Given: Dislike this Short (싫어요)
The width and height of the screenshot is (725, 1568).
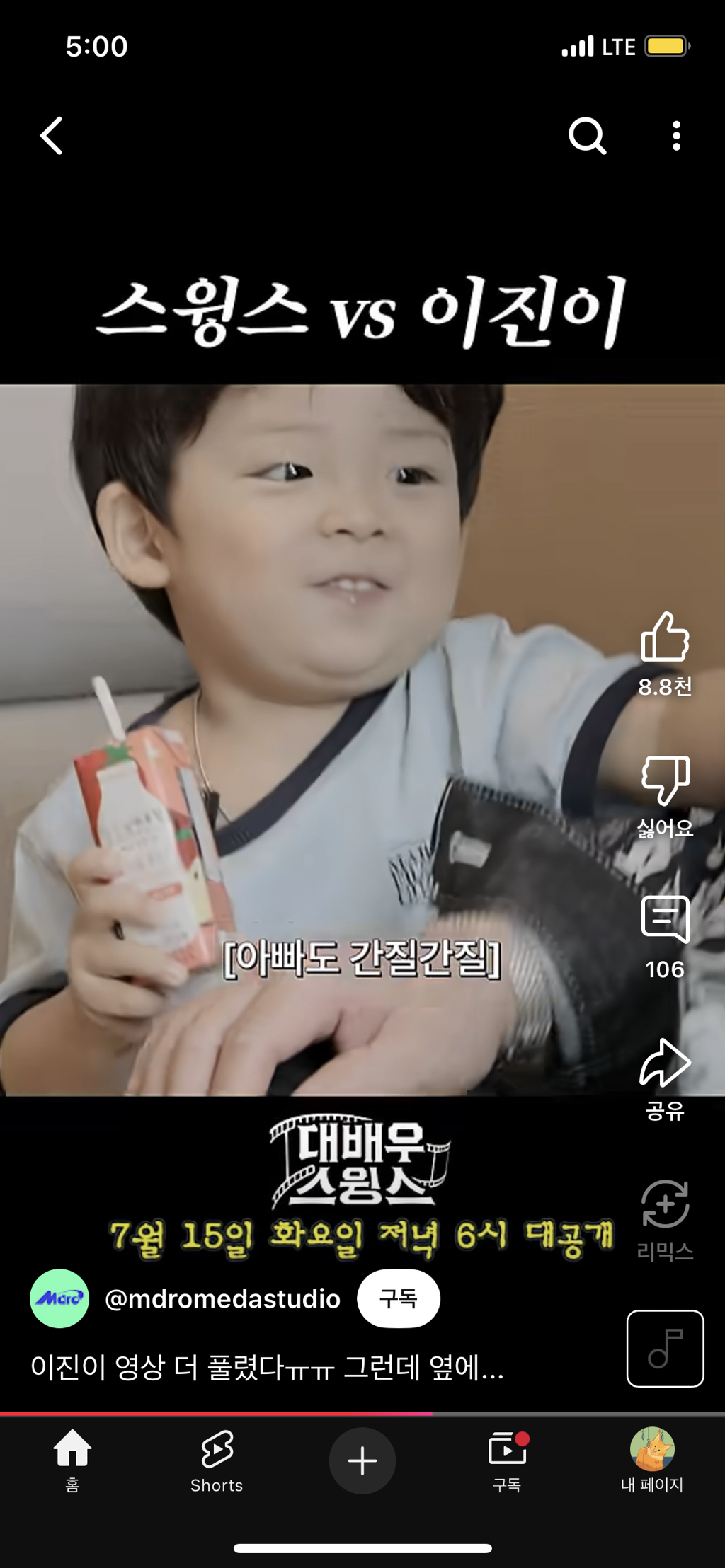Looking at the screenshot, I should pyautogui.click(x=665, y=781).
